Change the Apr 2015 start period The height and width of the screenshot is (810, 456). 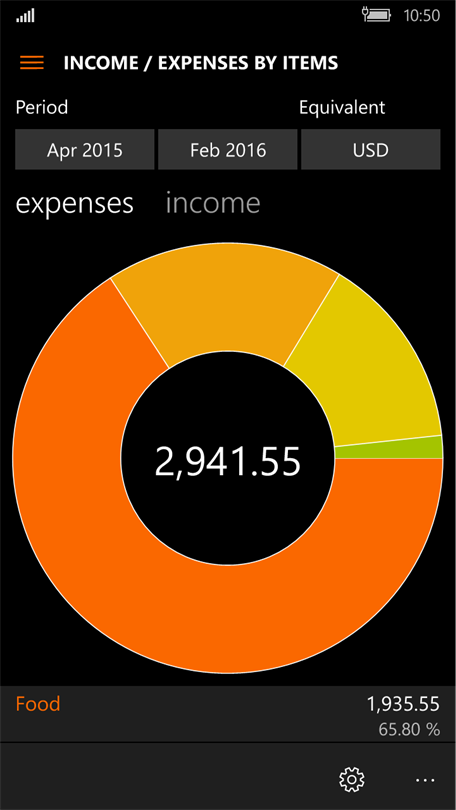(x=85, y=150)
